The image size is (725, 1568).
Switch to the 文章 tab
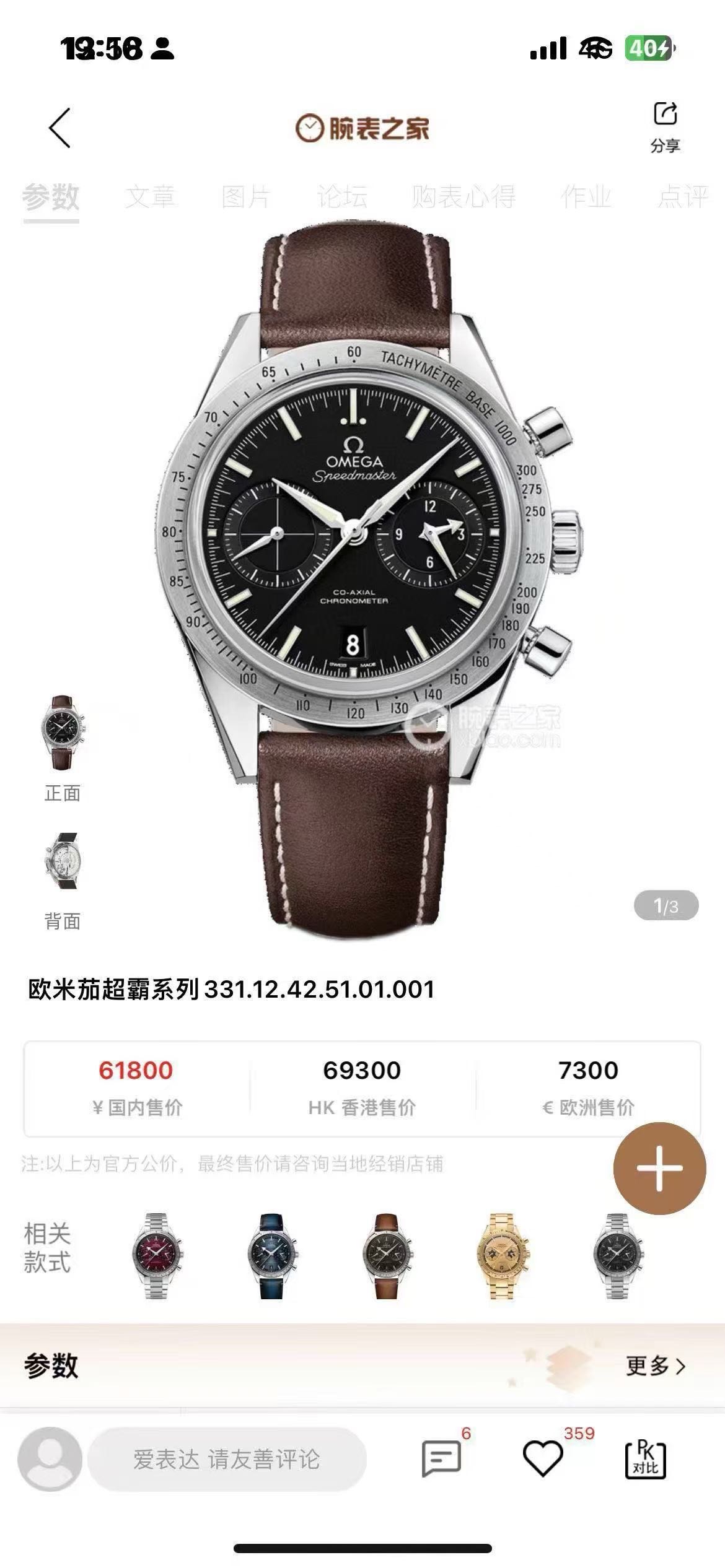pos(150,197)
